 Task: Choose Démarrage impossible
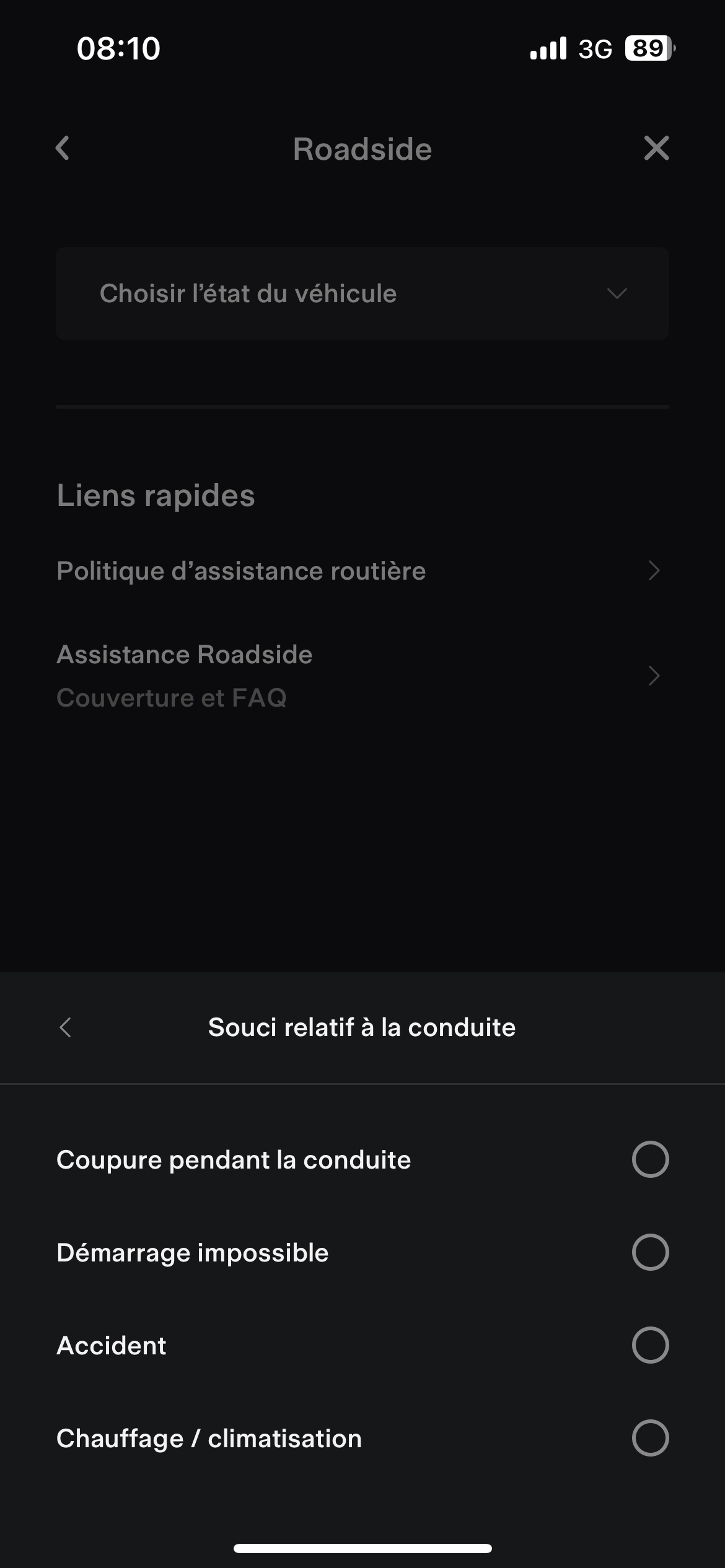point(650,1252)
